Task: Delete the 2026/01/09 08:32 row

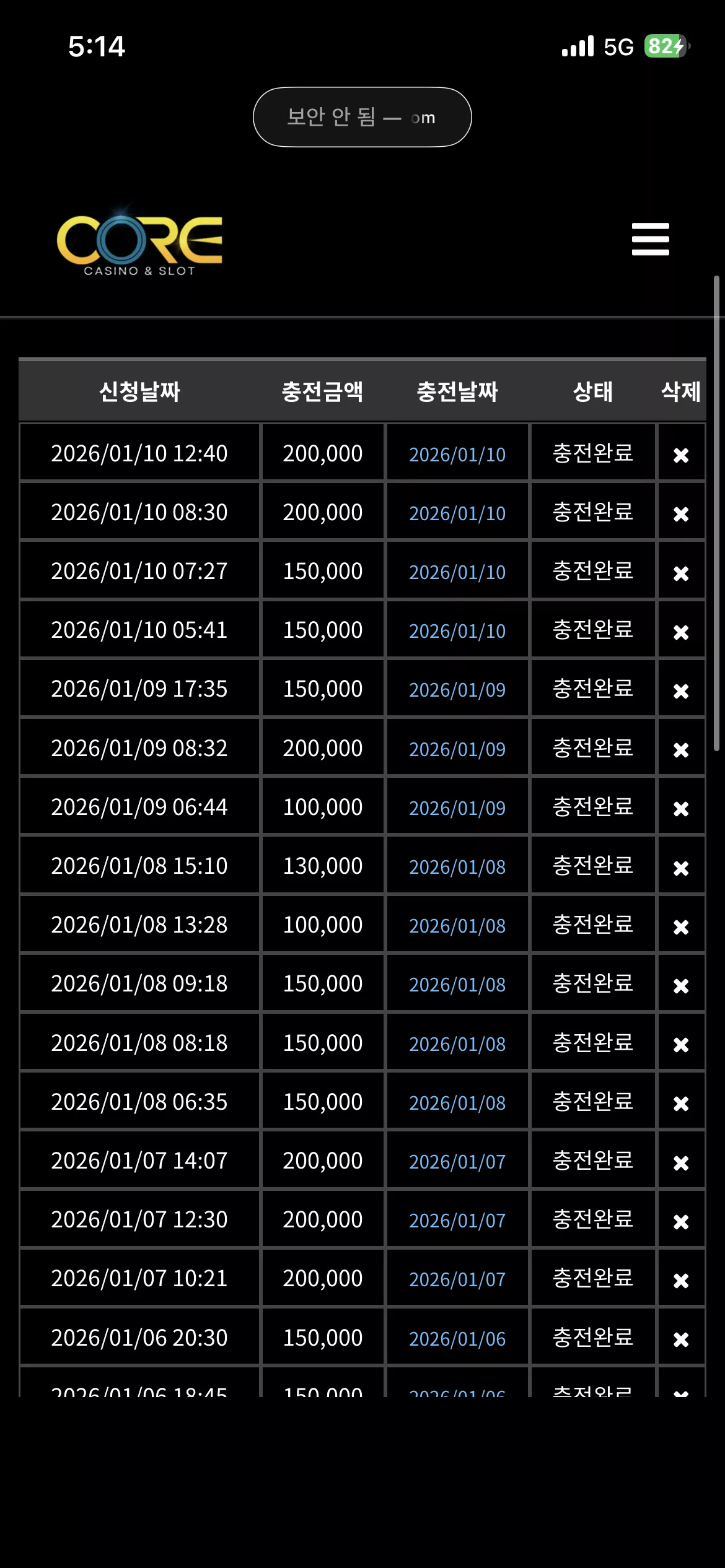Action: click(681, 750)
